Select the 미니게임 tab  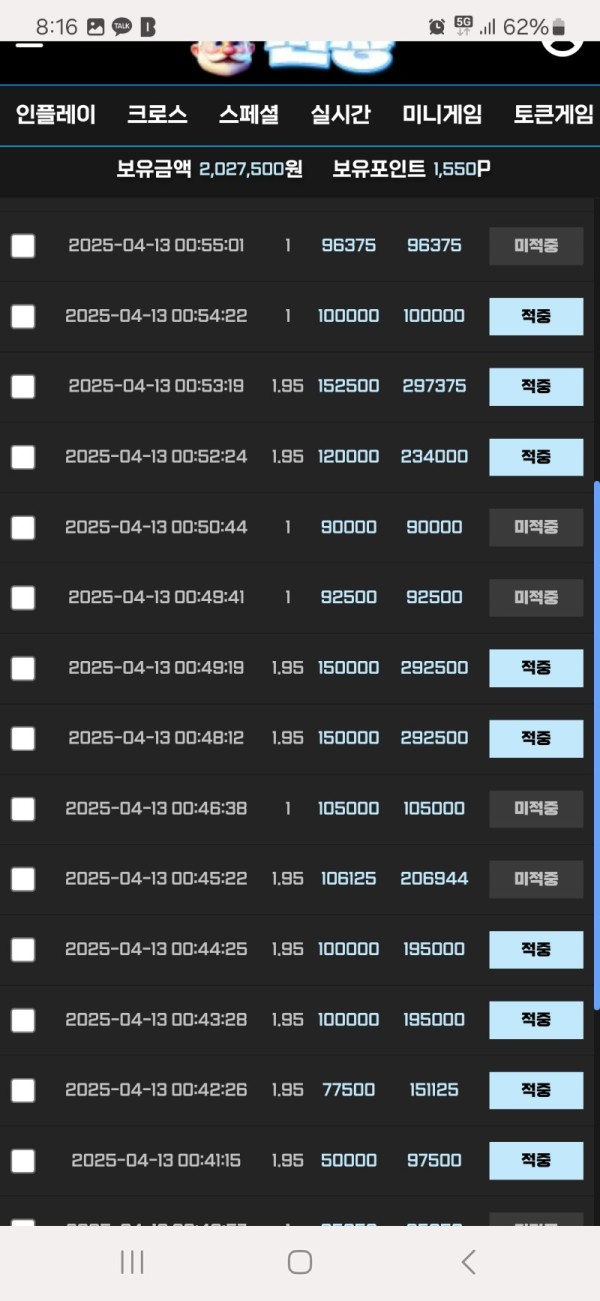click(x=442, y=114)
